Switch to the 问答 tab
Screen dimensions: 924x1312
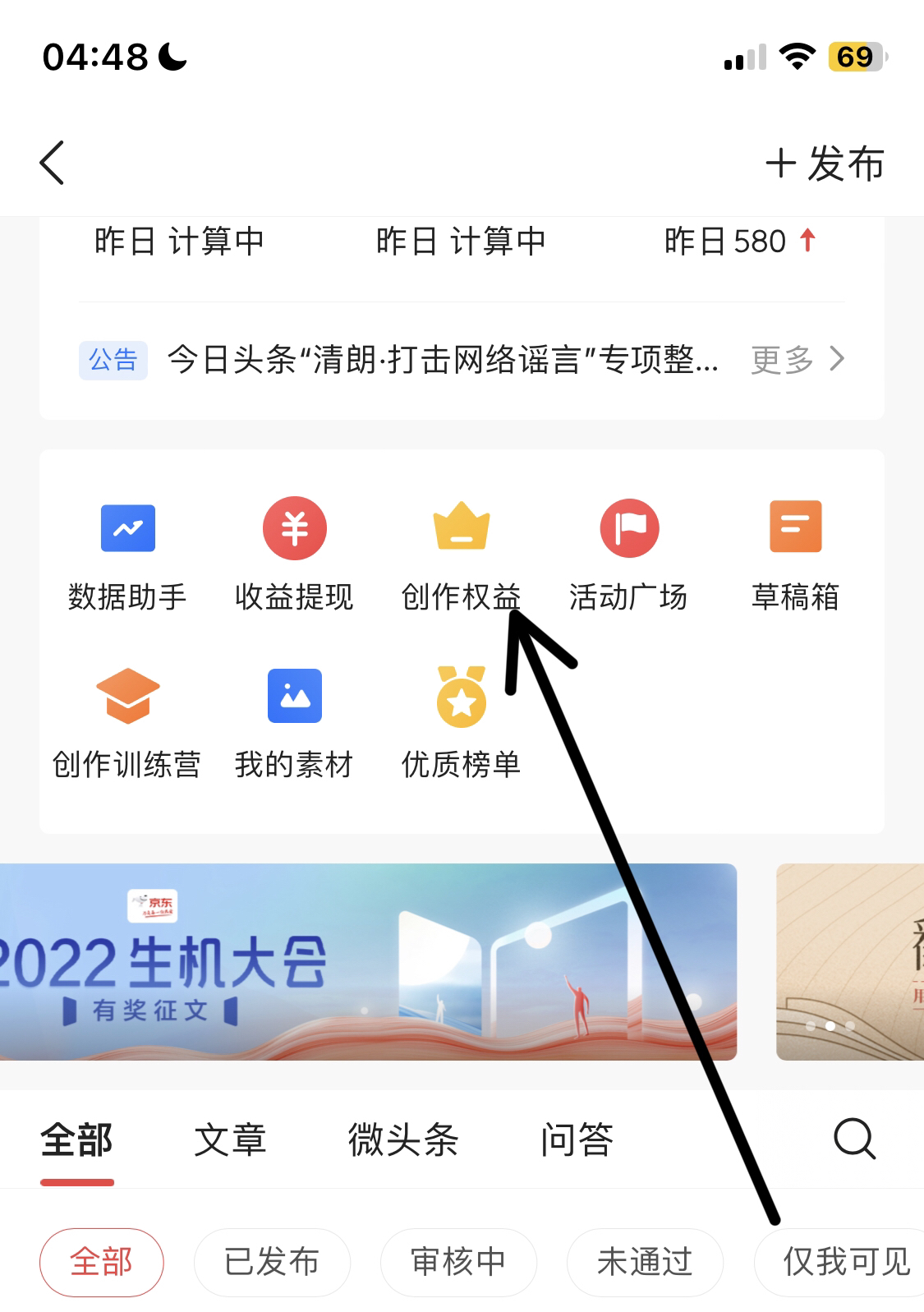tap(577, 1140)
